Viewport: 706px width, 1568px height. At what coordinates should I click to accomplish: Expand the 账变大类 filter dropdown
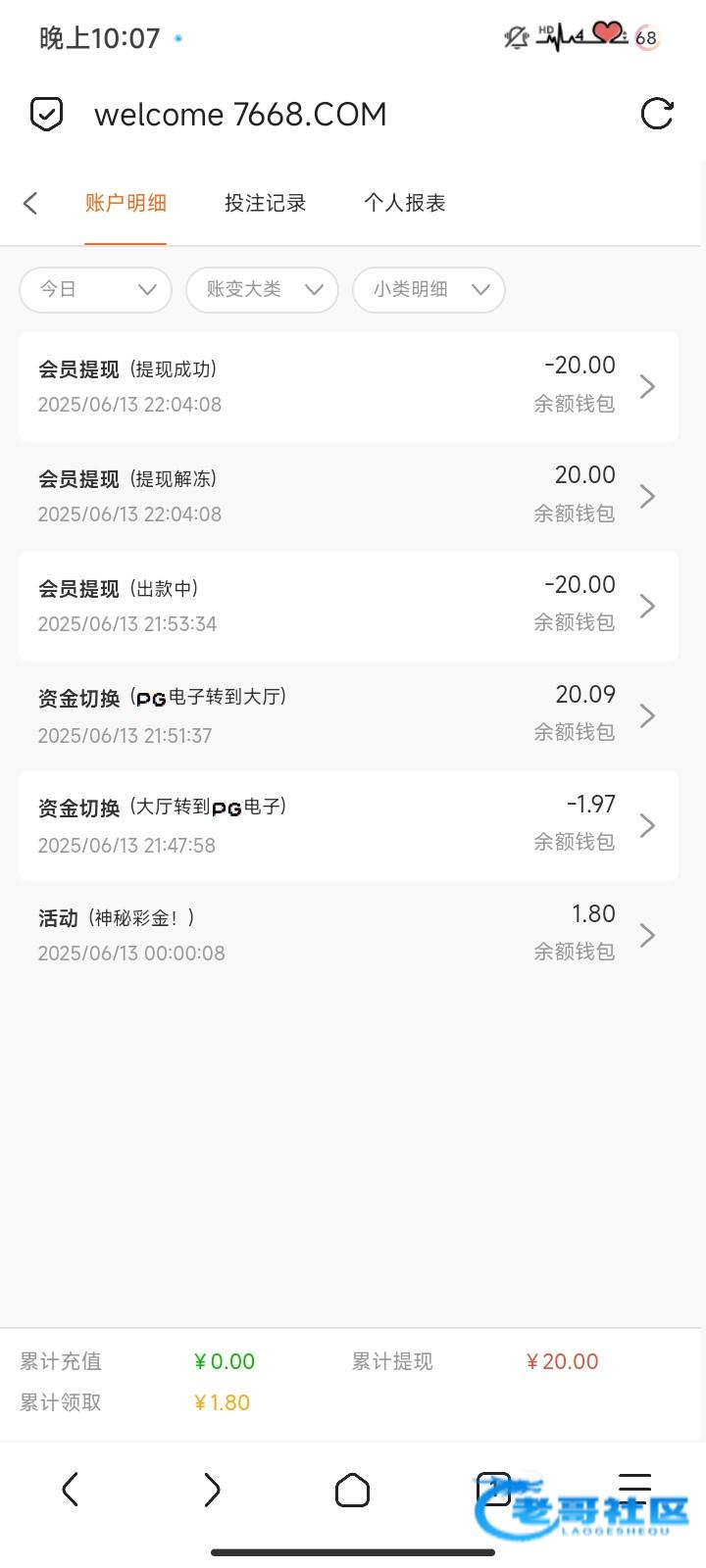click(262, 289)
